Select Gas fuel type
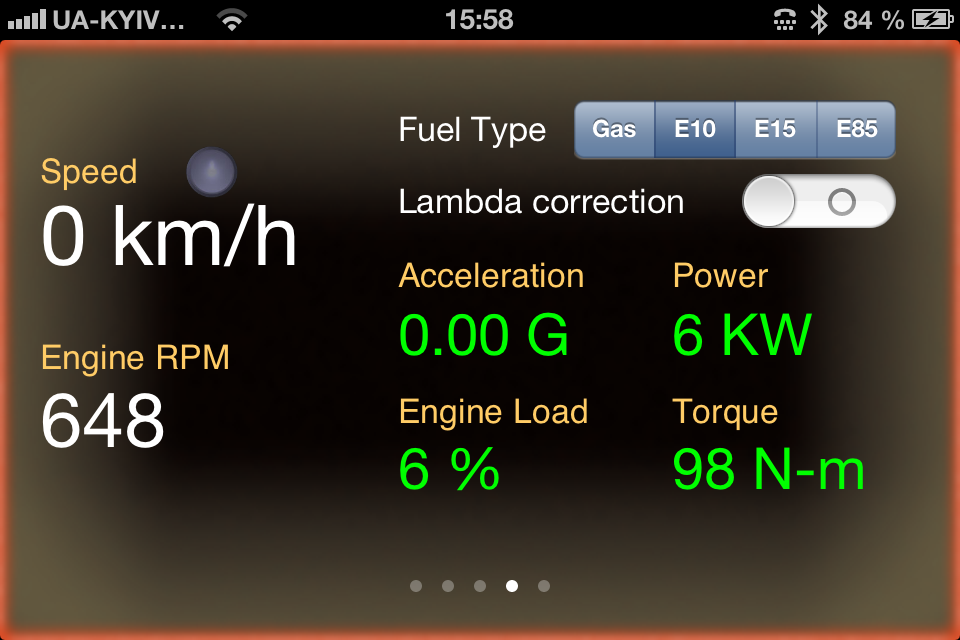 coord(614,130)
